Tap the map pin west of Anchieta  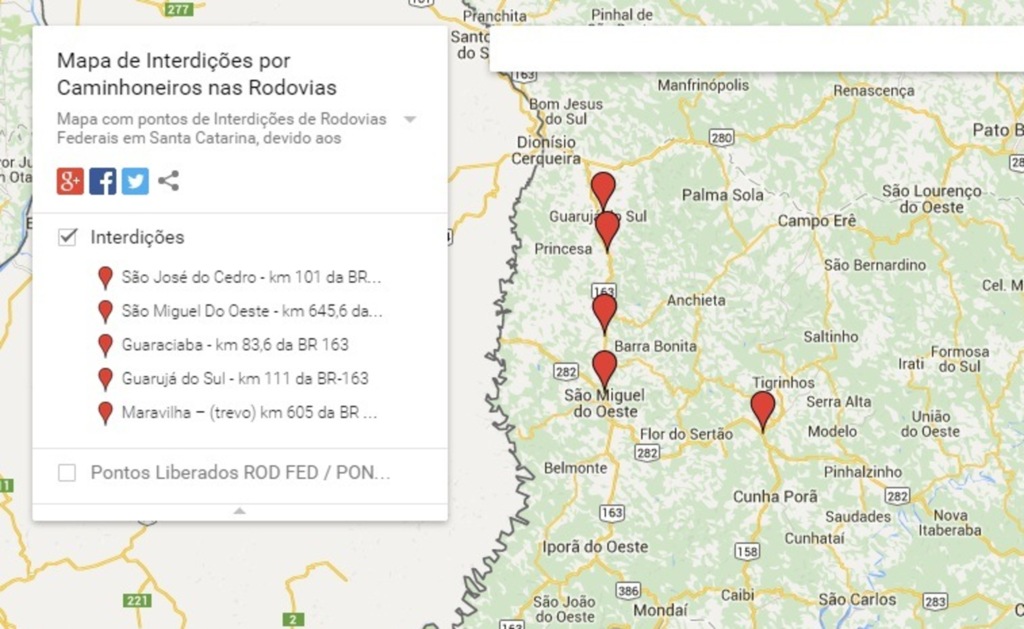click(604, 310)
